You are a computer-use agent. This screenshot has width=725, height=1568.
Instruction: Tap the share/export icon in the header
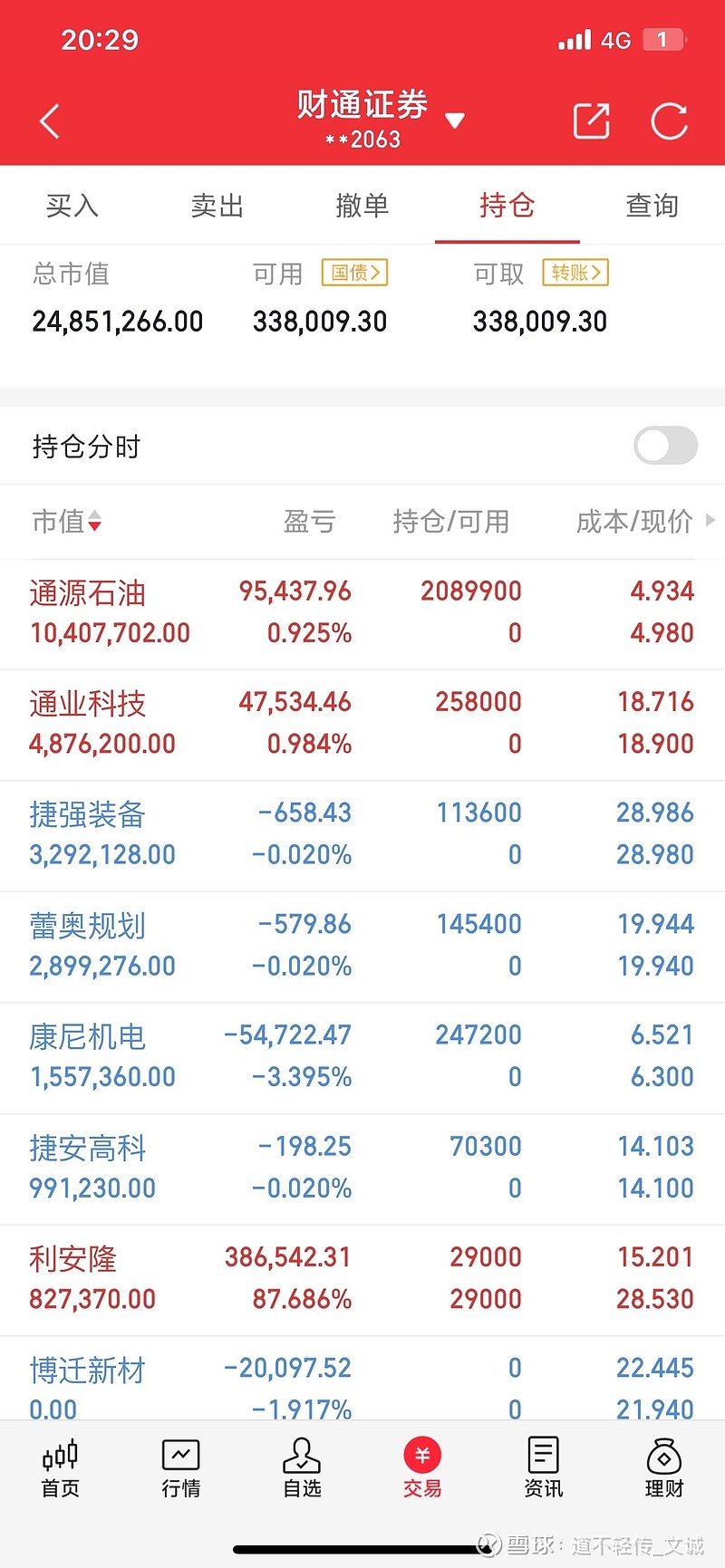pos(591,120)
